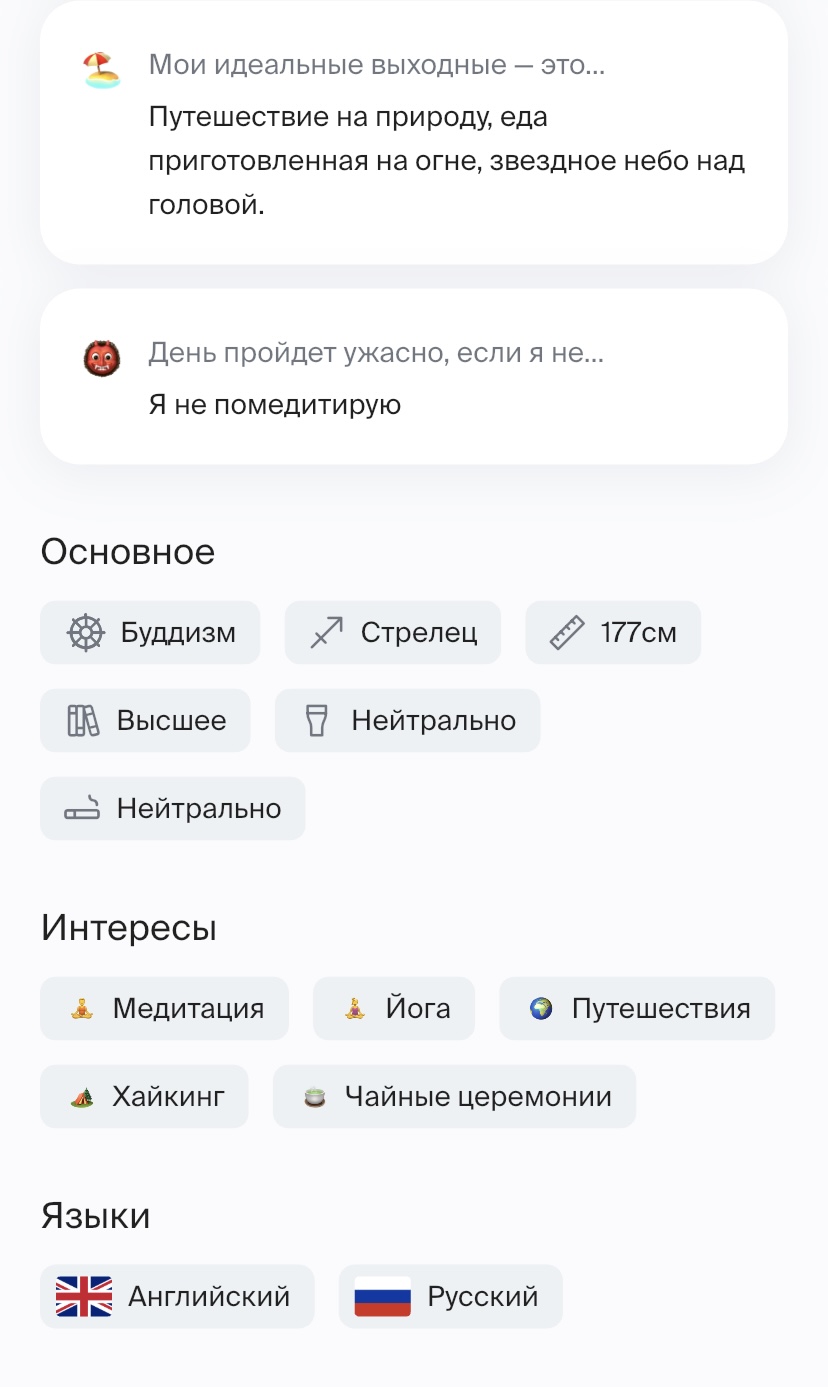This screenshot has width=828, height=1387.
Task: Tap the Чайные церемонии chip
Action: [454, 1097]
